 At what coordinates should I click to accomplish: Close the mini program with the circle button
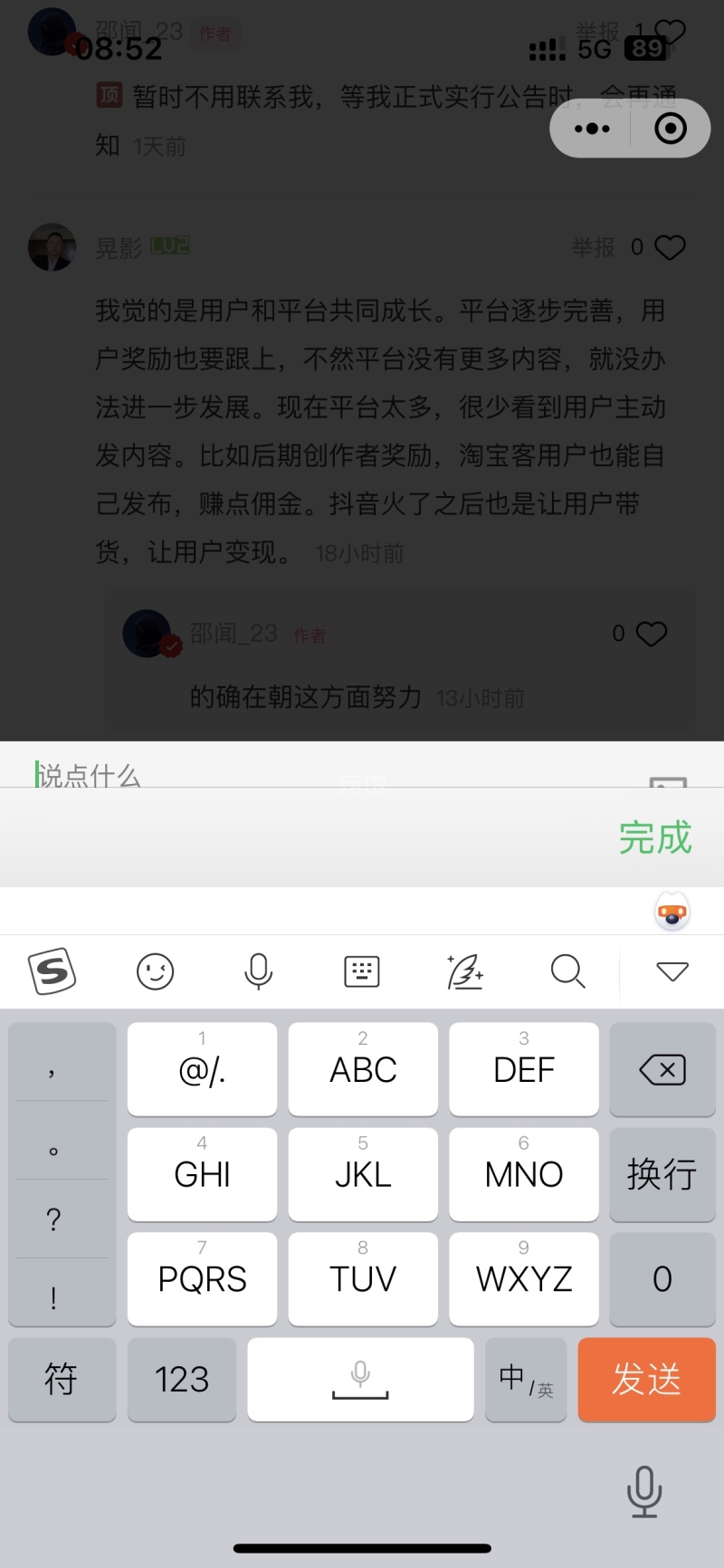pyautogui.click(x=670, y=129)
